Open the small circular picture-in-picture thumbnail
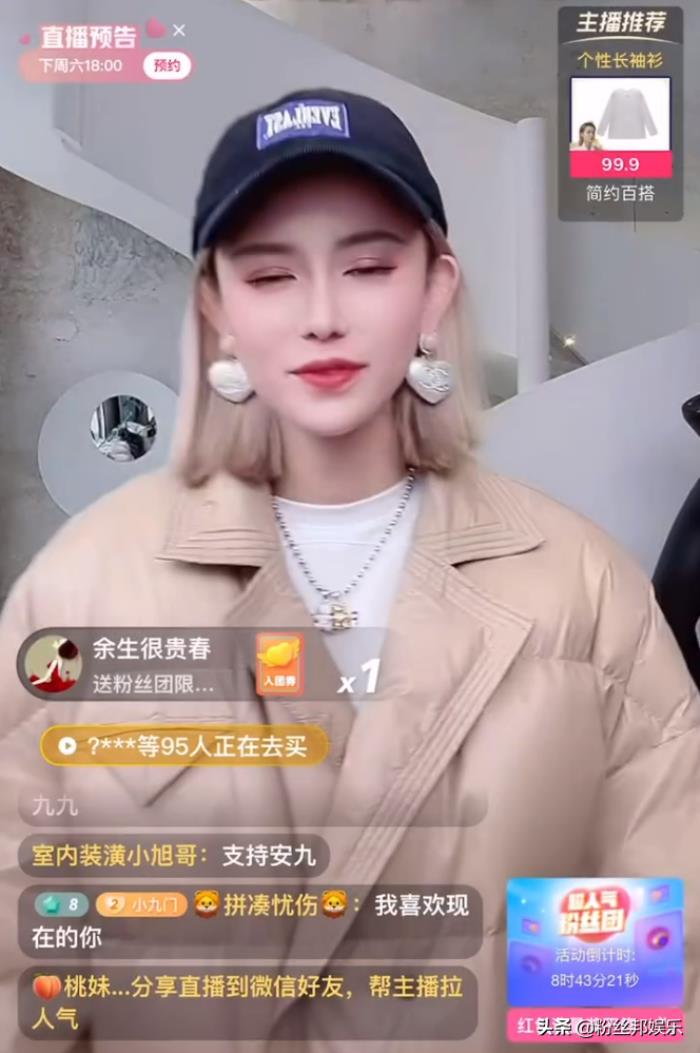Image resolution: width=700 pixels, height=1053 pixels. [x=122, y=428]
